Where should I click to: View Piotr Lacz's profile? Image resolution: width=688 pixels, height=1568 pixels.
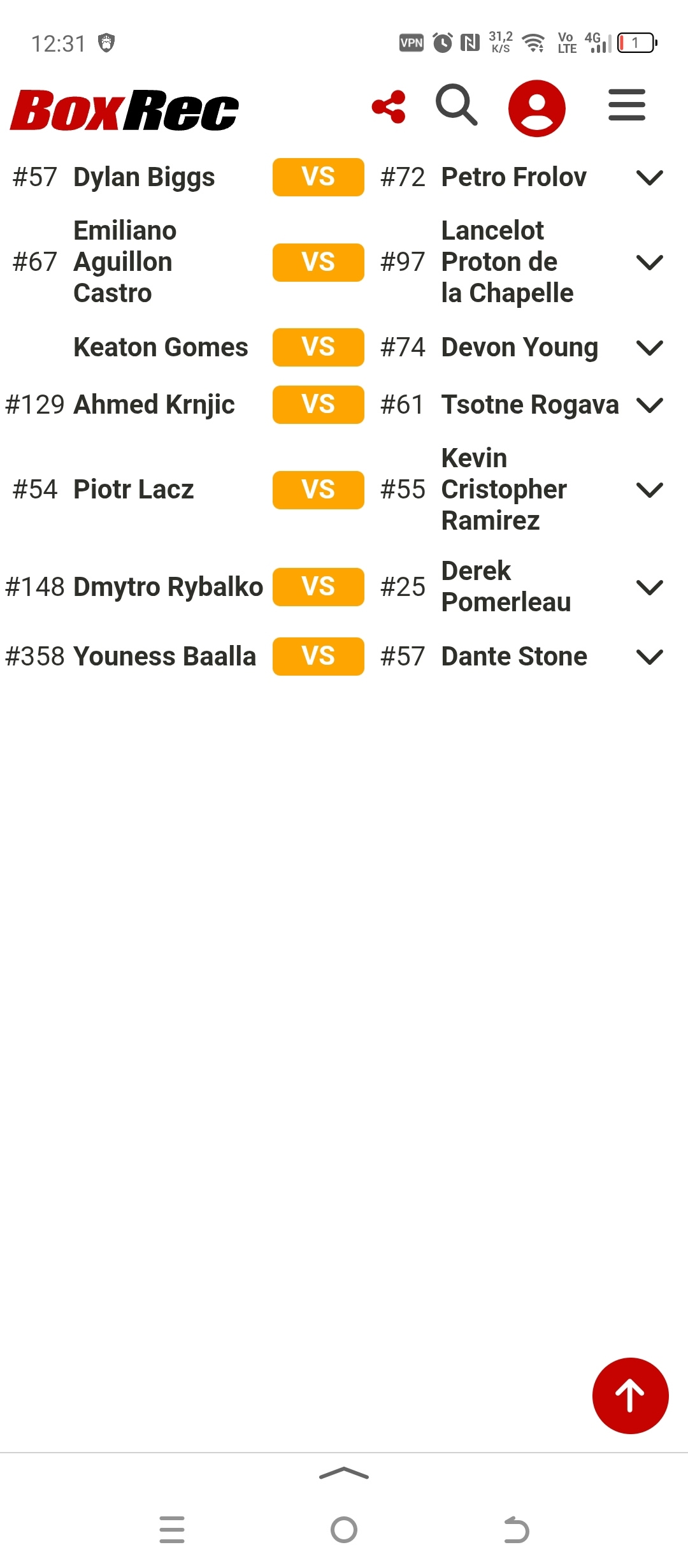134,490
